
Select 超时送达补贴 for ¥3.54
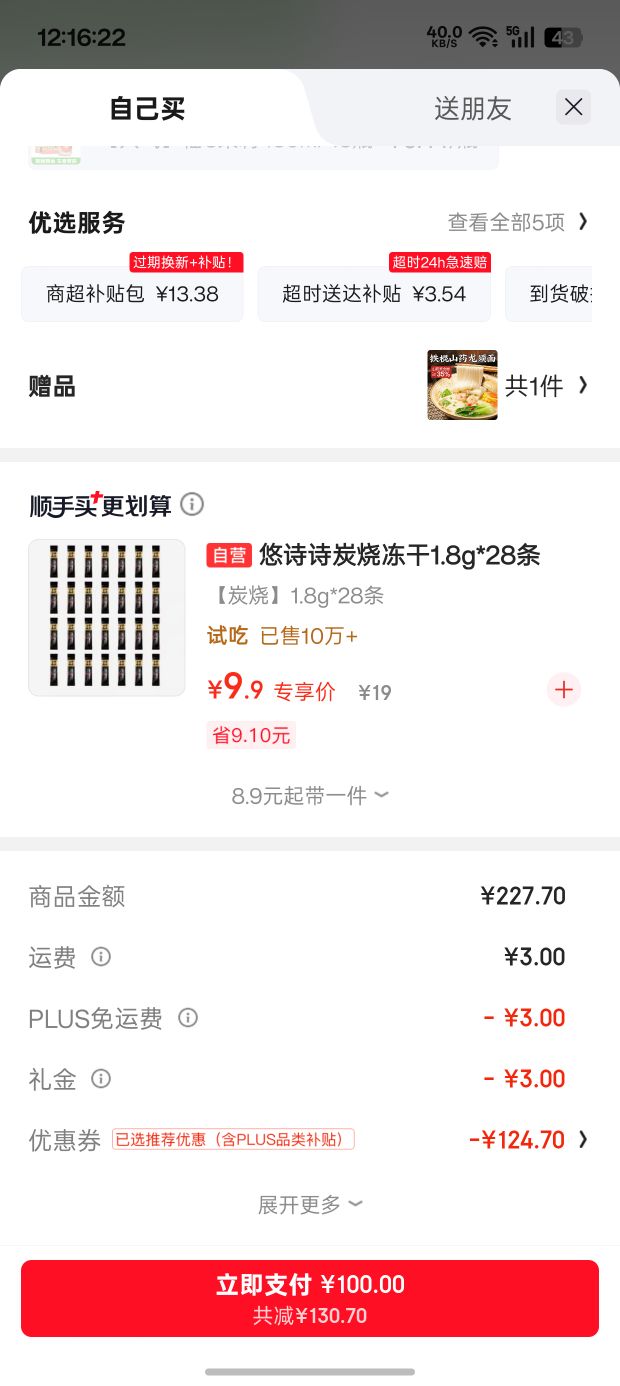click(x=374, y=294)
